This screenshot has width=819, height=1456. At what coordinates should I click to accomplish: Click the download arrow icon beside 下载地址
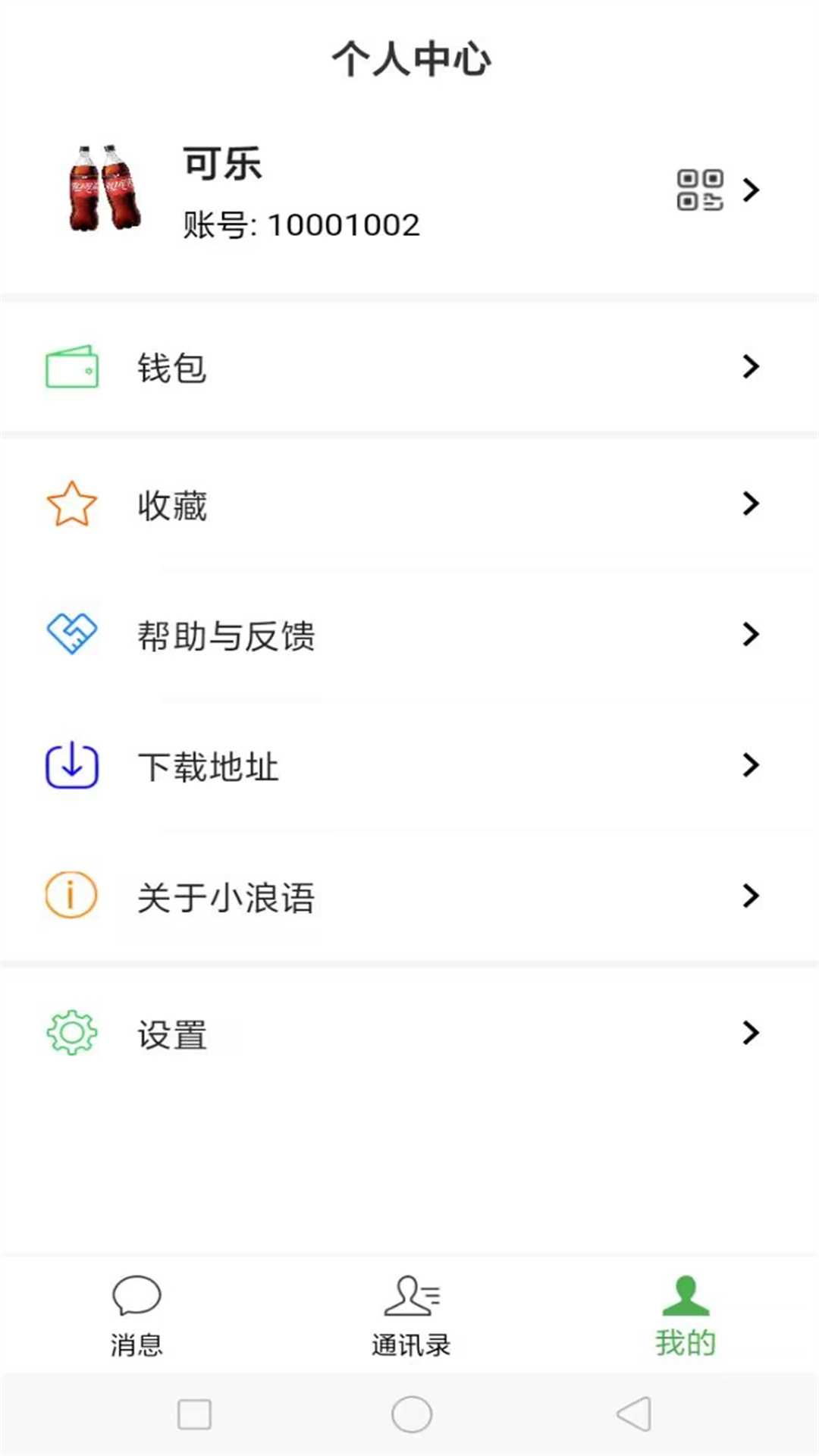pos(70,766)
